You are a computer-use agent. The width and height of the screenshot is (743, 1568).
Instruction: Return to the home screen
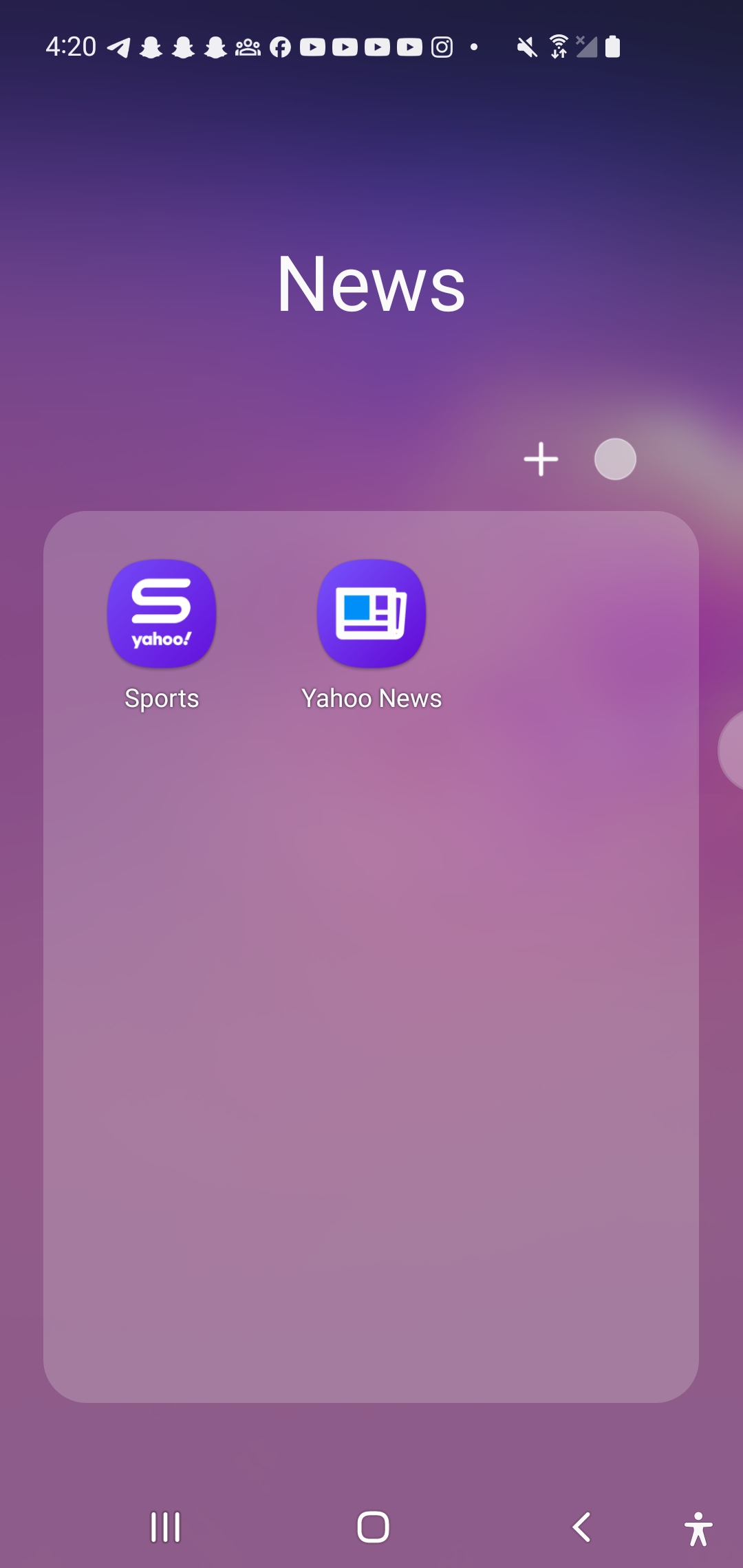(x=373, y=1527)
